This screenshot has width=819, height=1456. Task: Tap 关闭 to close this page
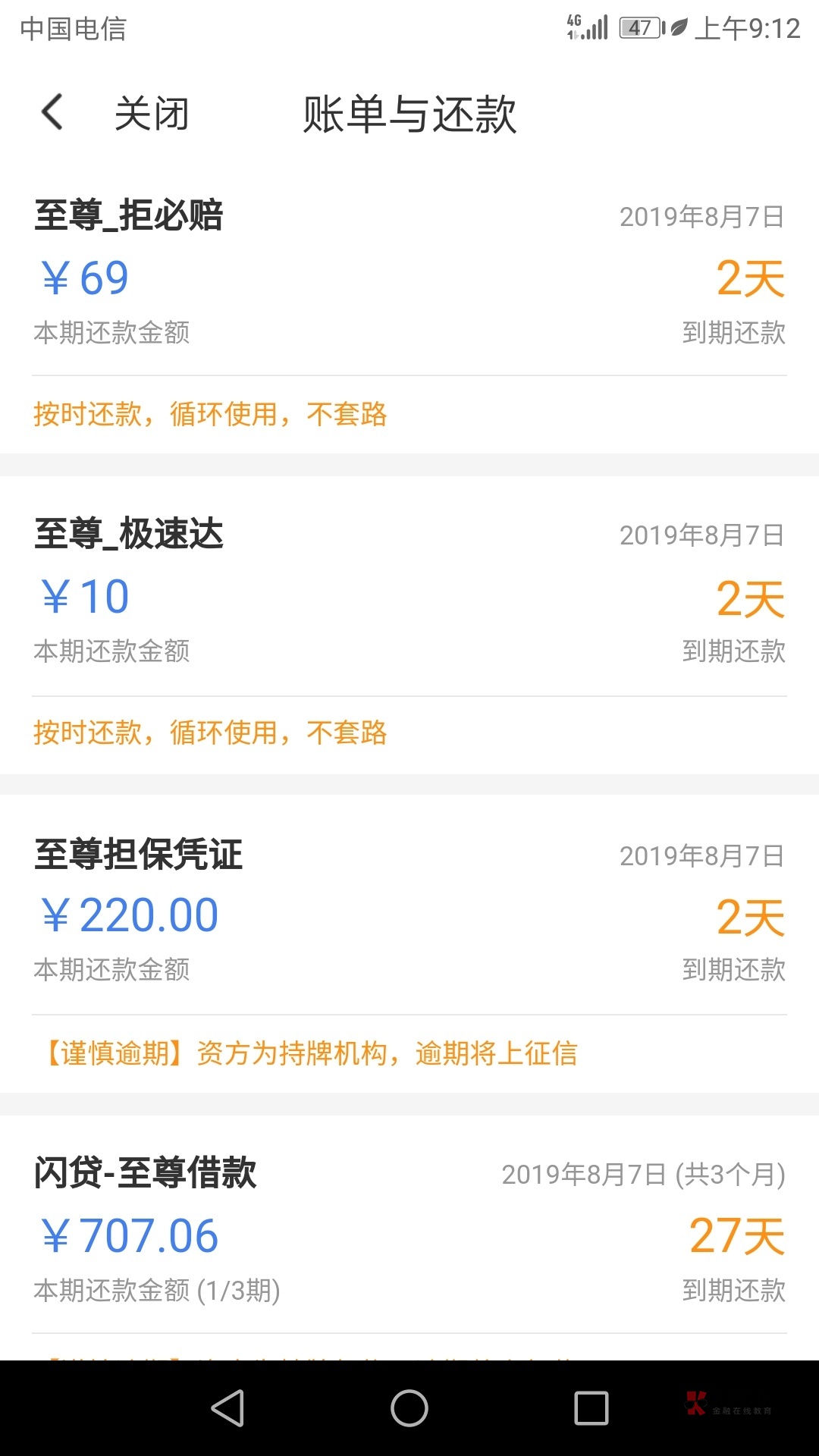tap(152, 115)
